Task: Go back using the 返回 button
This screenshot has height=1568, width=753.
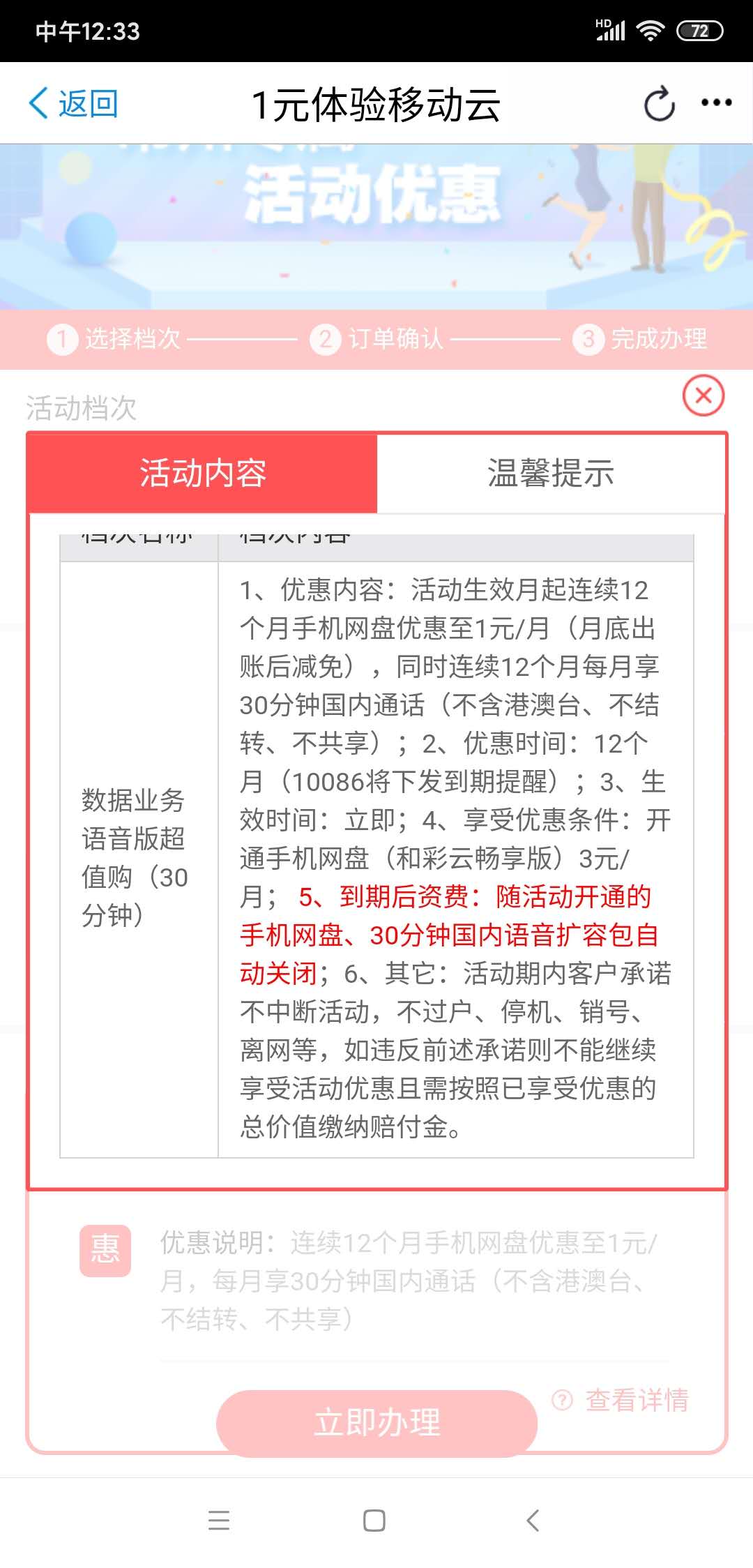Action: (74, 104)
